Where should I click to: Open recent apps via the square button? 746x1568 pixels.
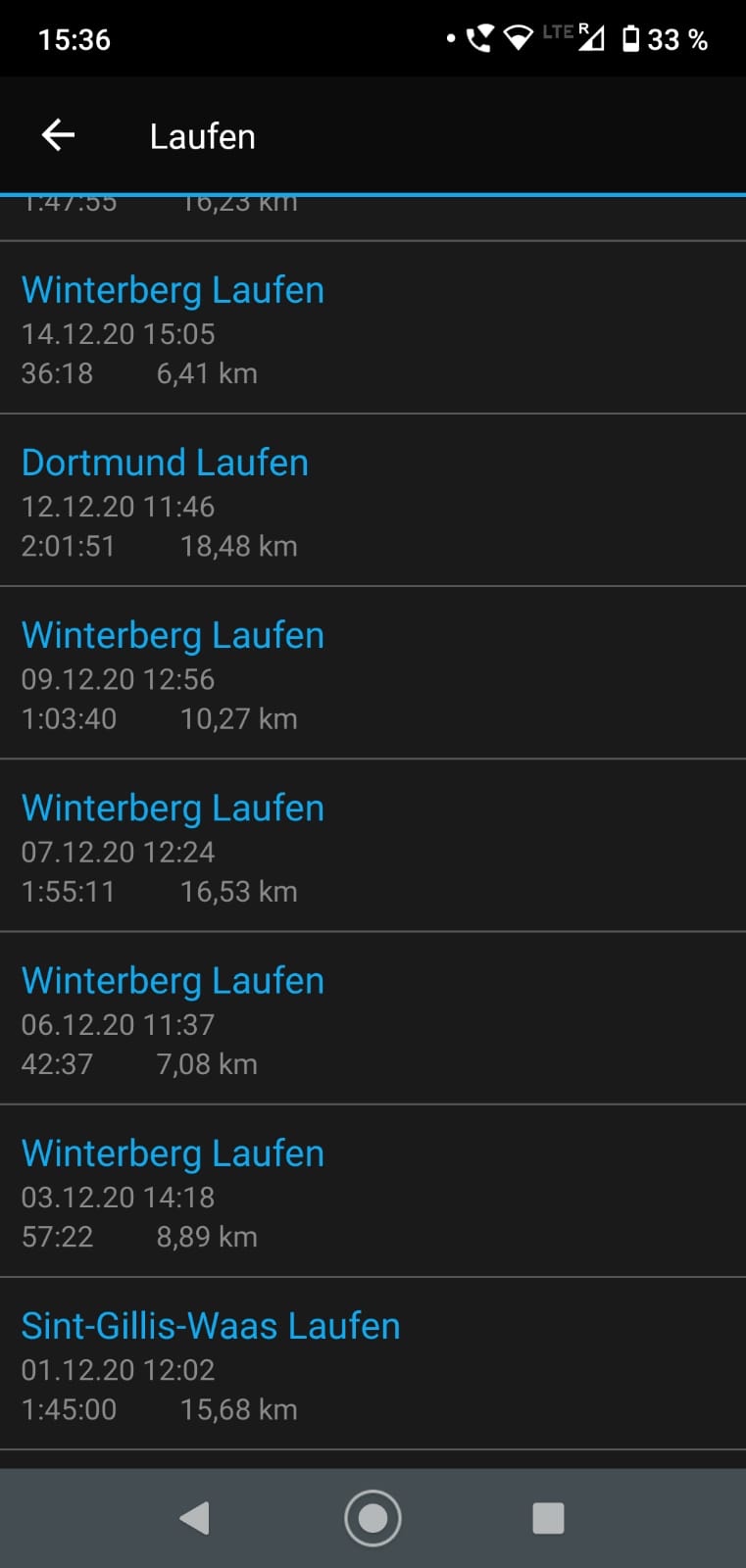click(548, 1518)
